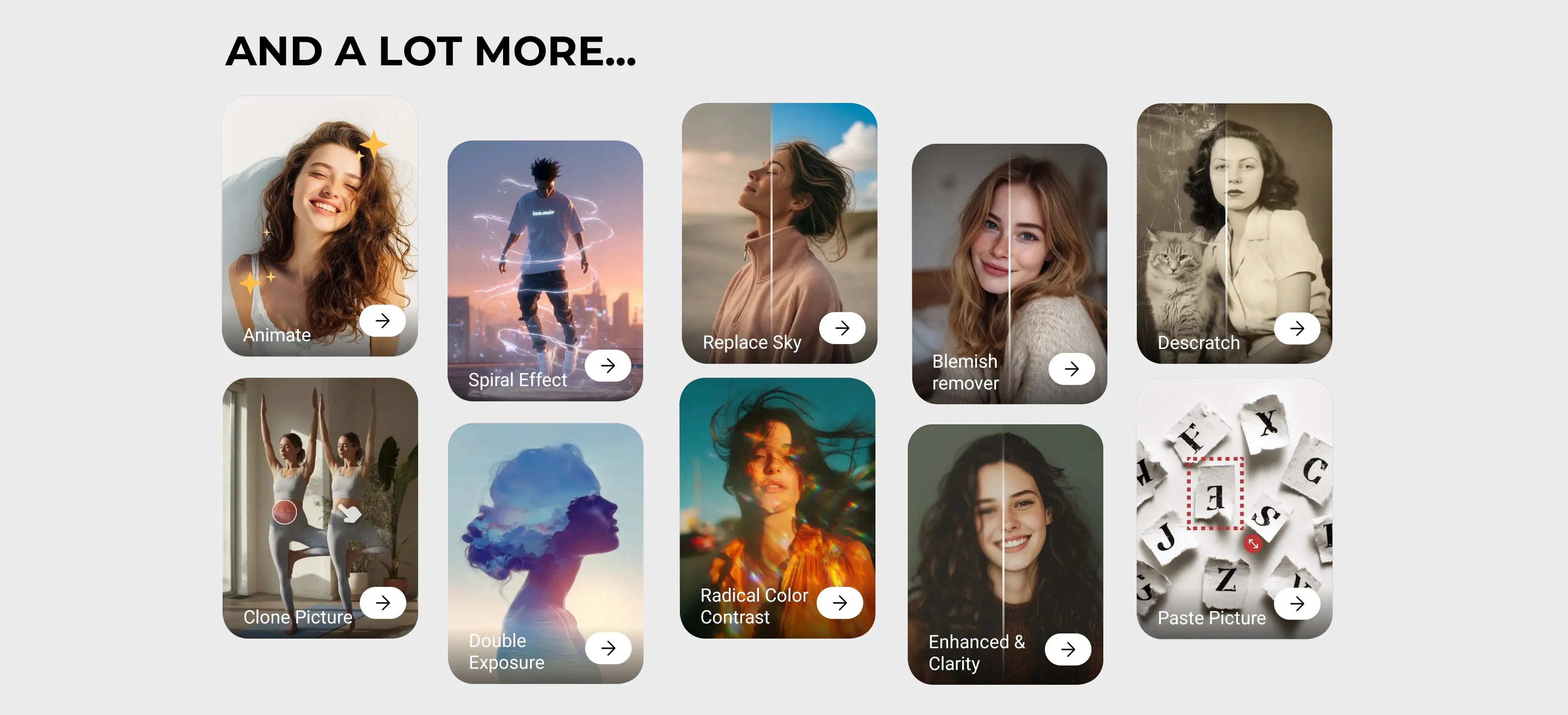Open the Animate feature card

pyautogui.click(x=320, y=226)
